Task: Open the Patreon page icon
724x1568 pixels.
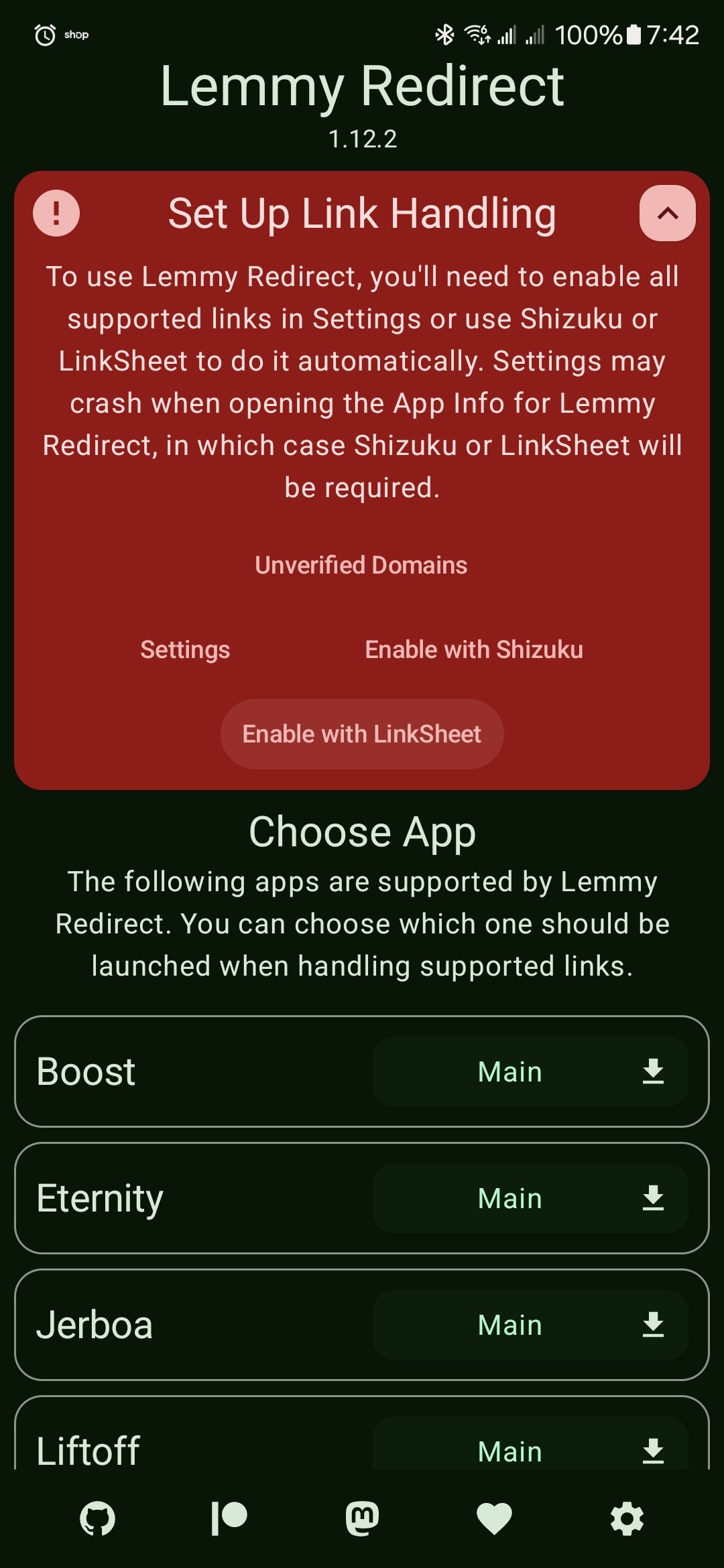Action: point(229,1518)
